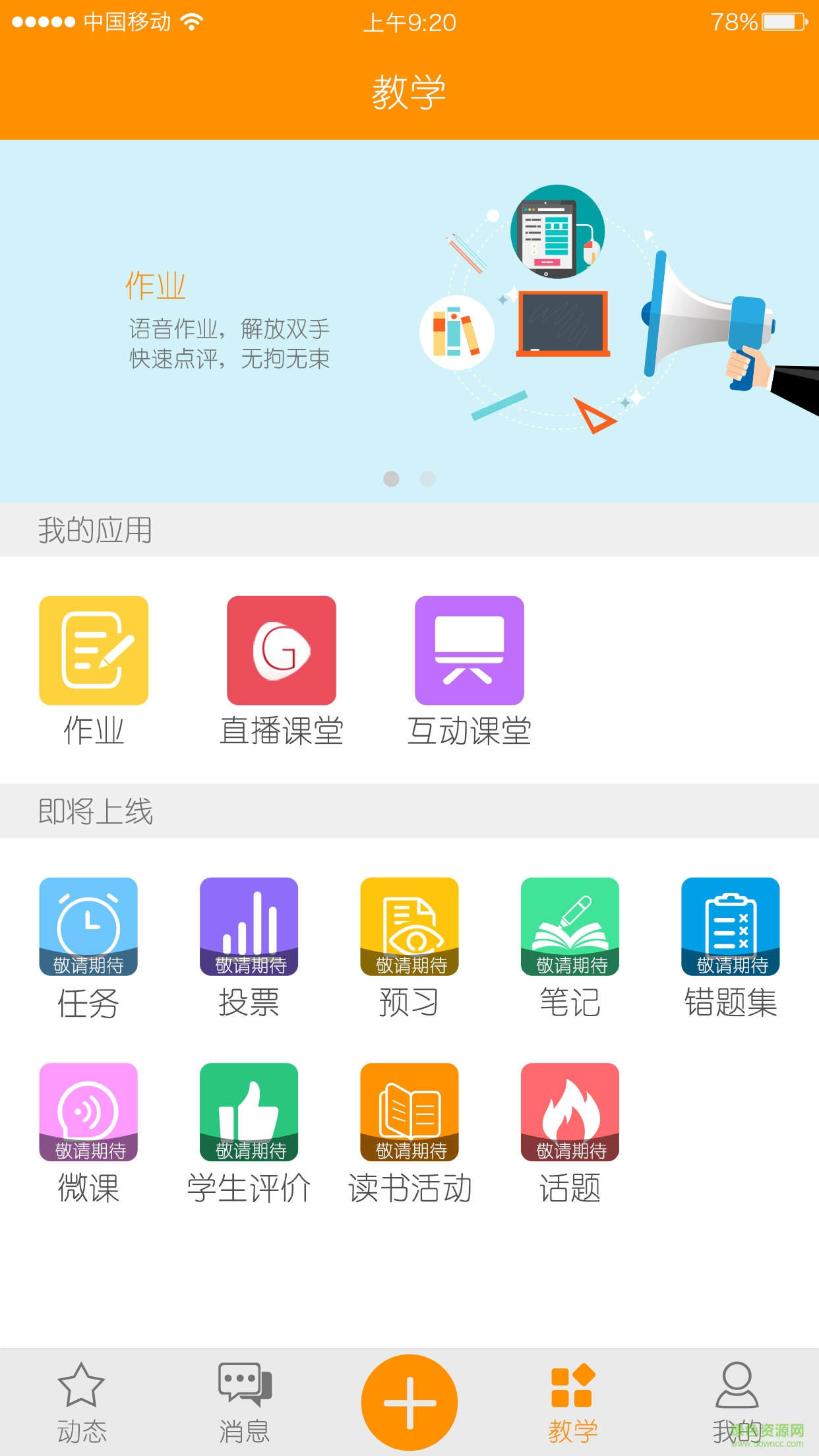Tap the orange plus button

coord(409,1403)
